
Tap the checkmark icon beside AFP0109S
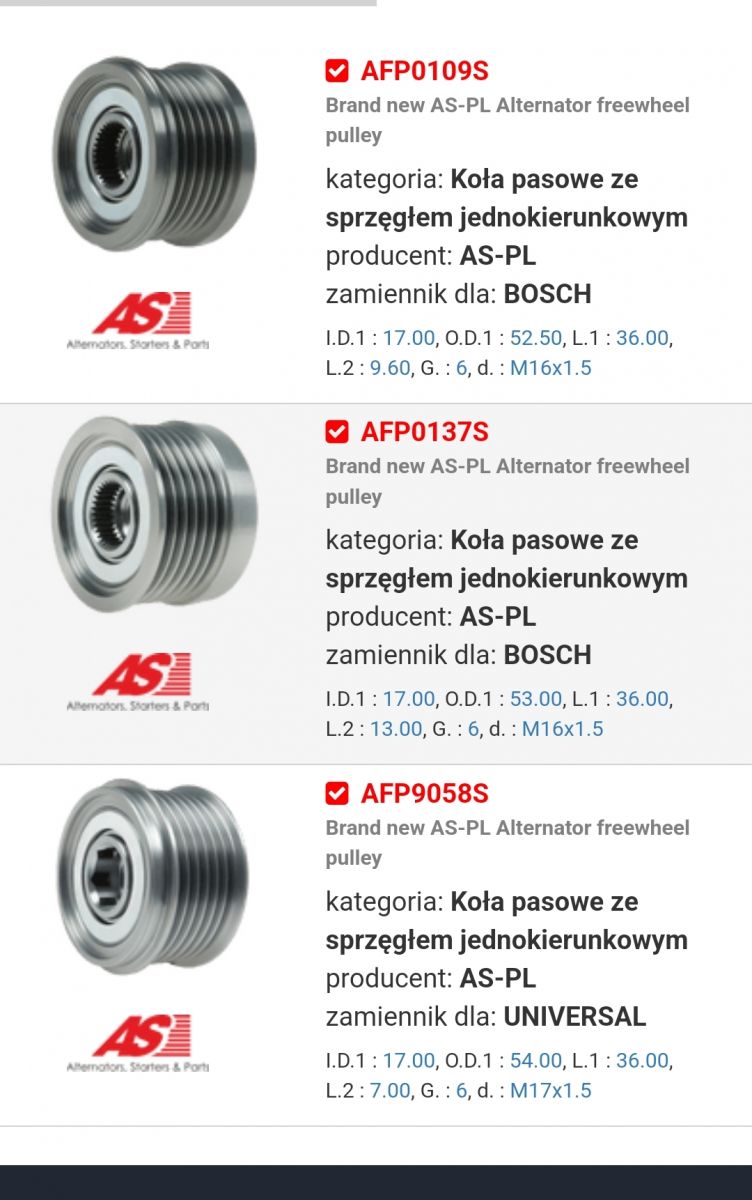pos(338,71)
